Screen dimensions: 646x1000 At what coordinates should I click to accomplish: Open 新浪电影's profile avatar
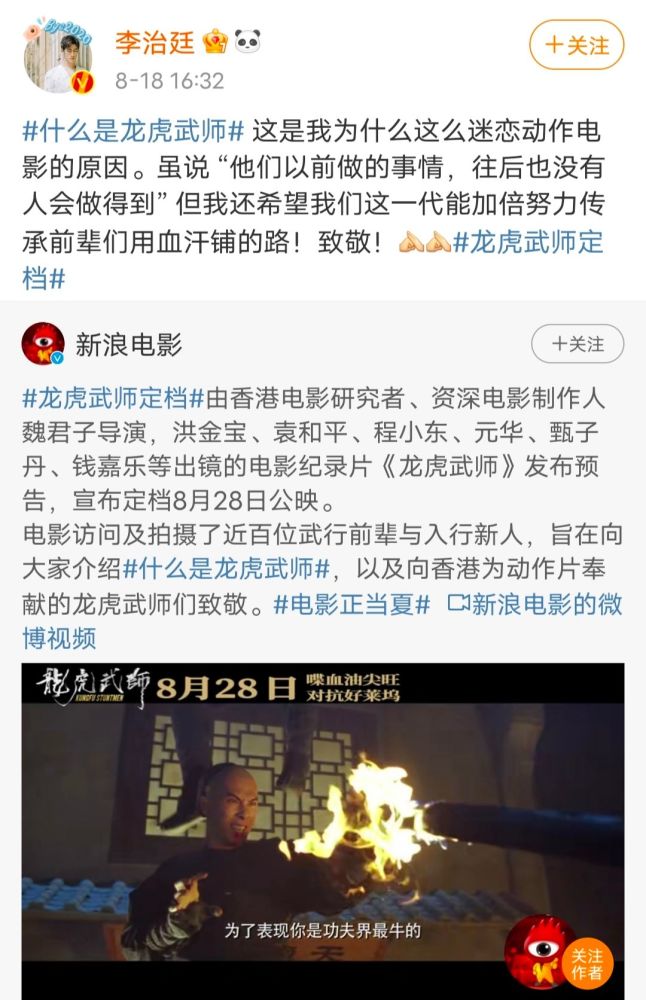[x=43, y=345]
